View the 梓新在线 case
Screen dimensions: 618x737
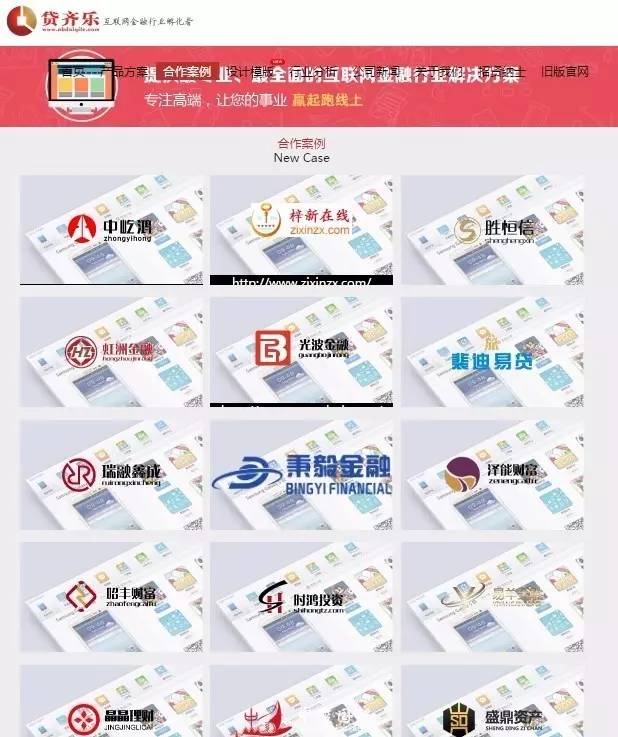[302, 229]
